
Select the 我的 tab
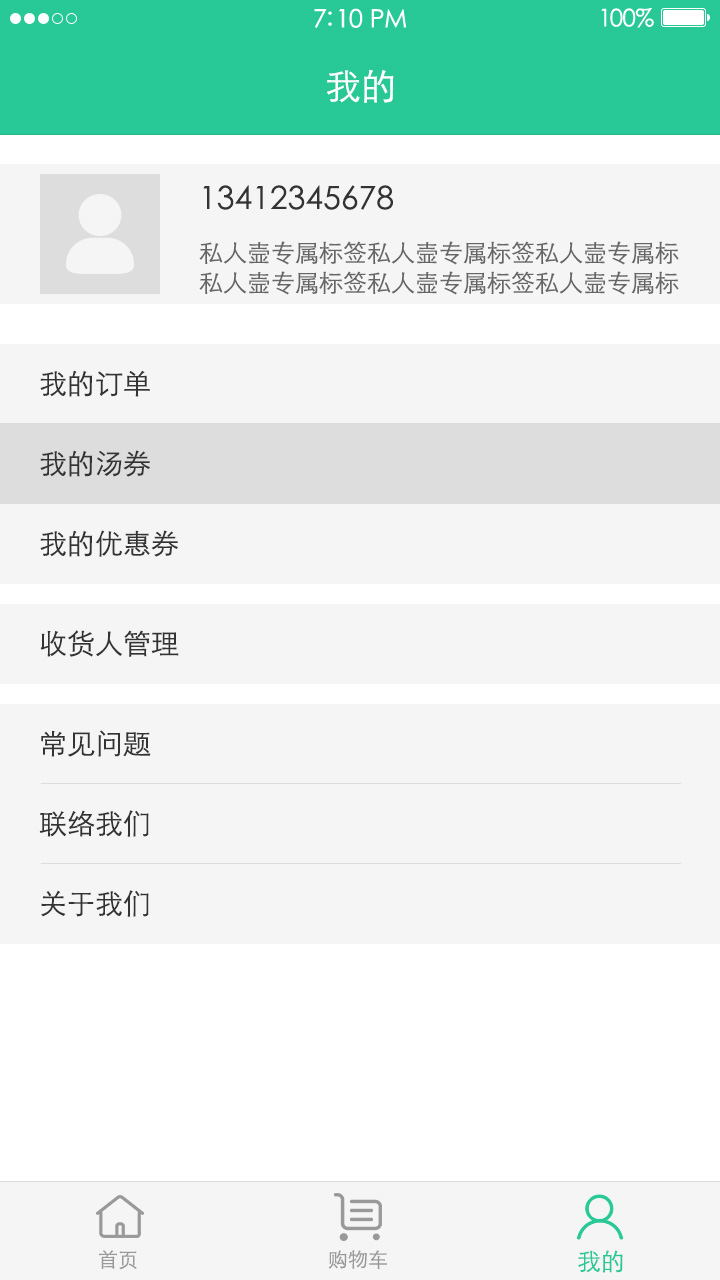point(600,1232)
